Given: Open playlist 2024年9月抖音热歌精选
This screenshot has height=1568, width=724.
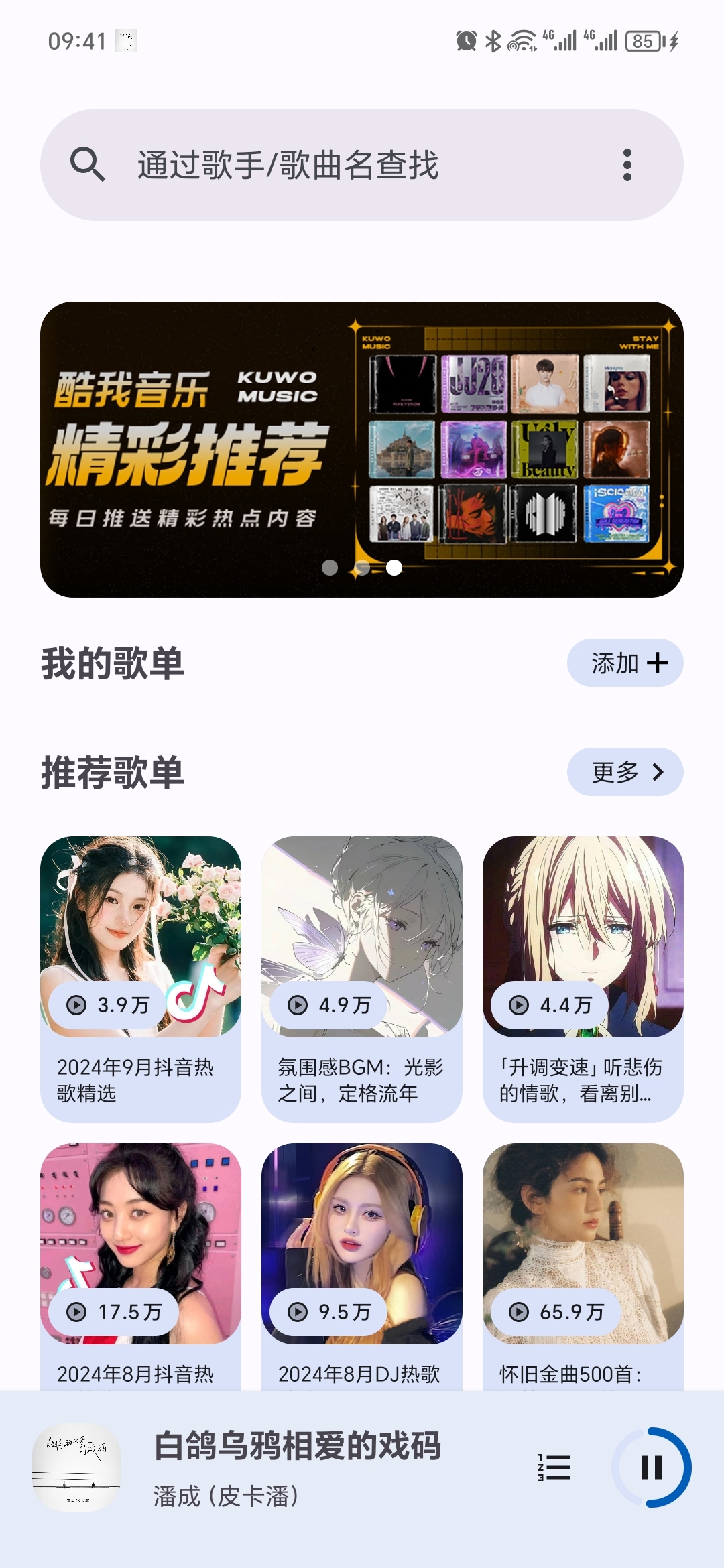Looking at the screenshot, I should click(141, 978).
